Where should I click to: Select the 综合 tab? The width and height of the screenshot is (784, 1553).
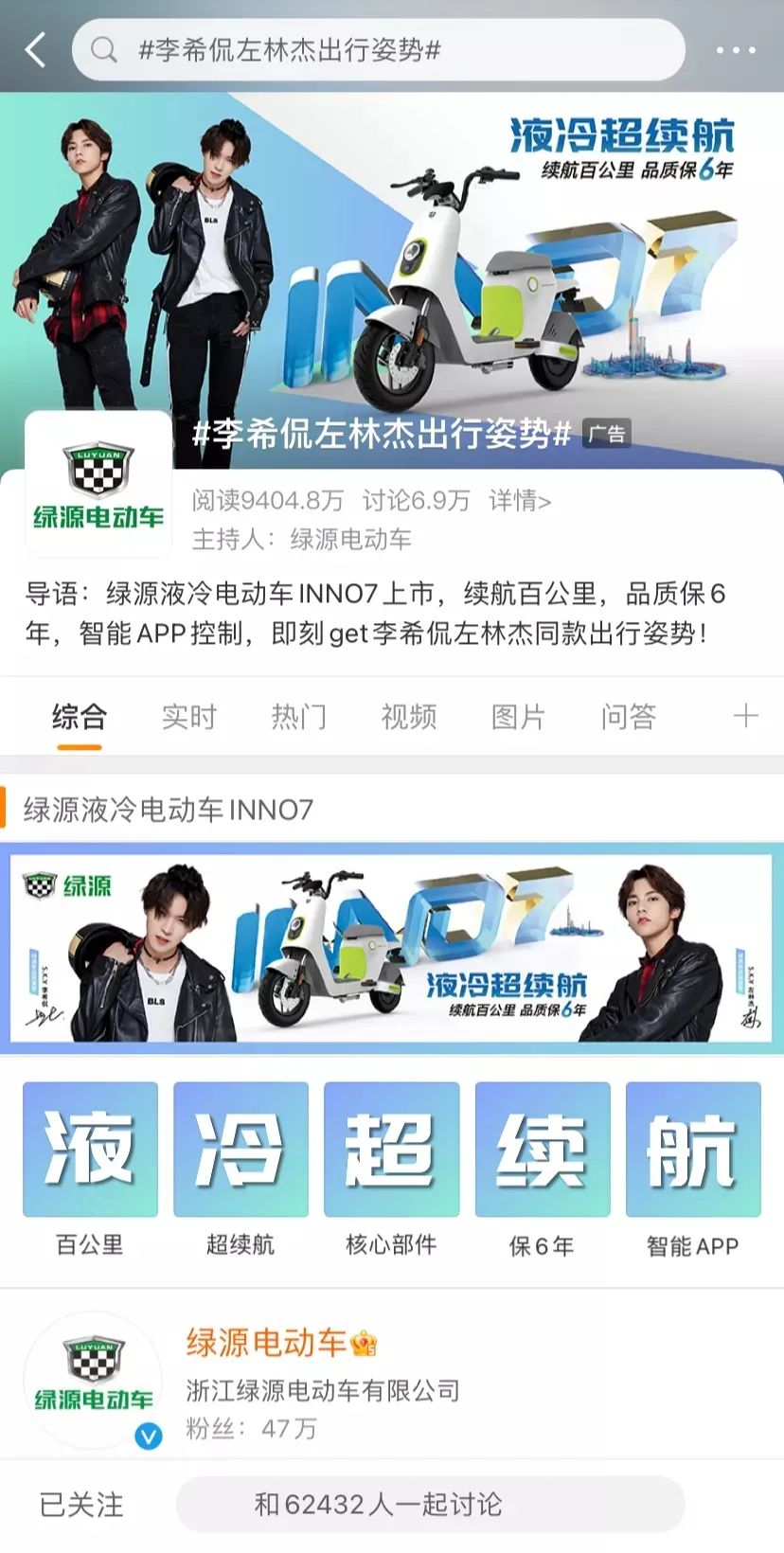[x=79, y=717]
